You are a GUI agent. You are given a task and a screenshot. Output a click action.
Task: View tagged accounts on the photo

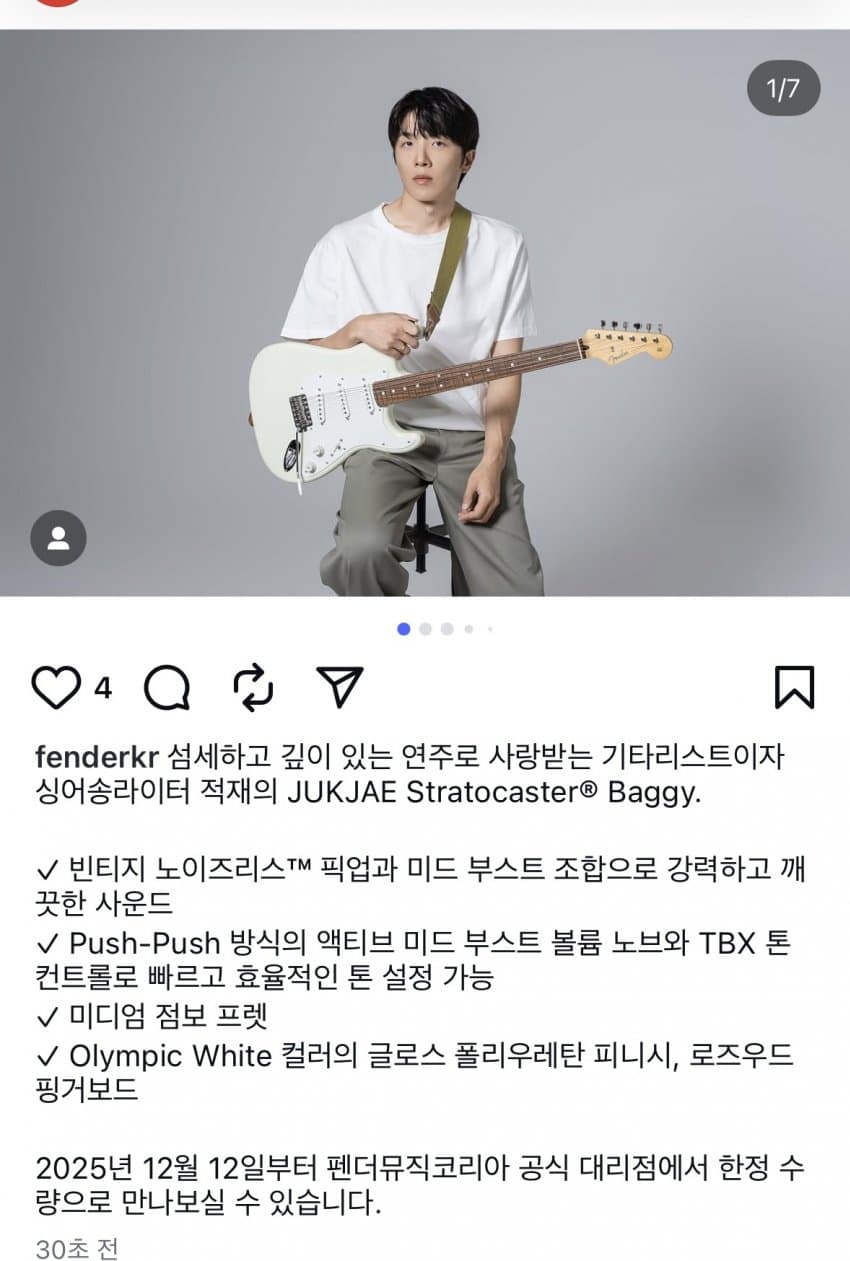pos(58,538)
